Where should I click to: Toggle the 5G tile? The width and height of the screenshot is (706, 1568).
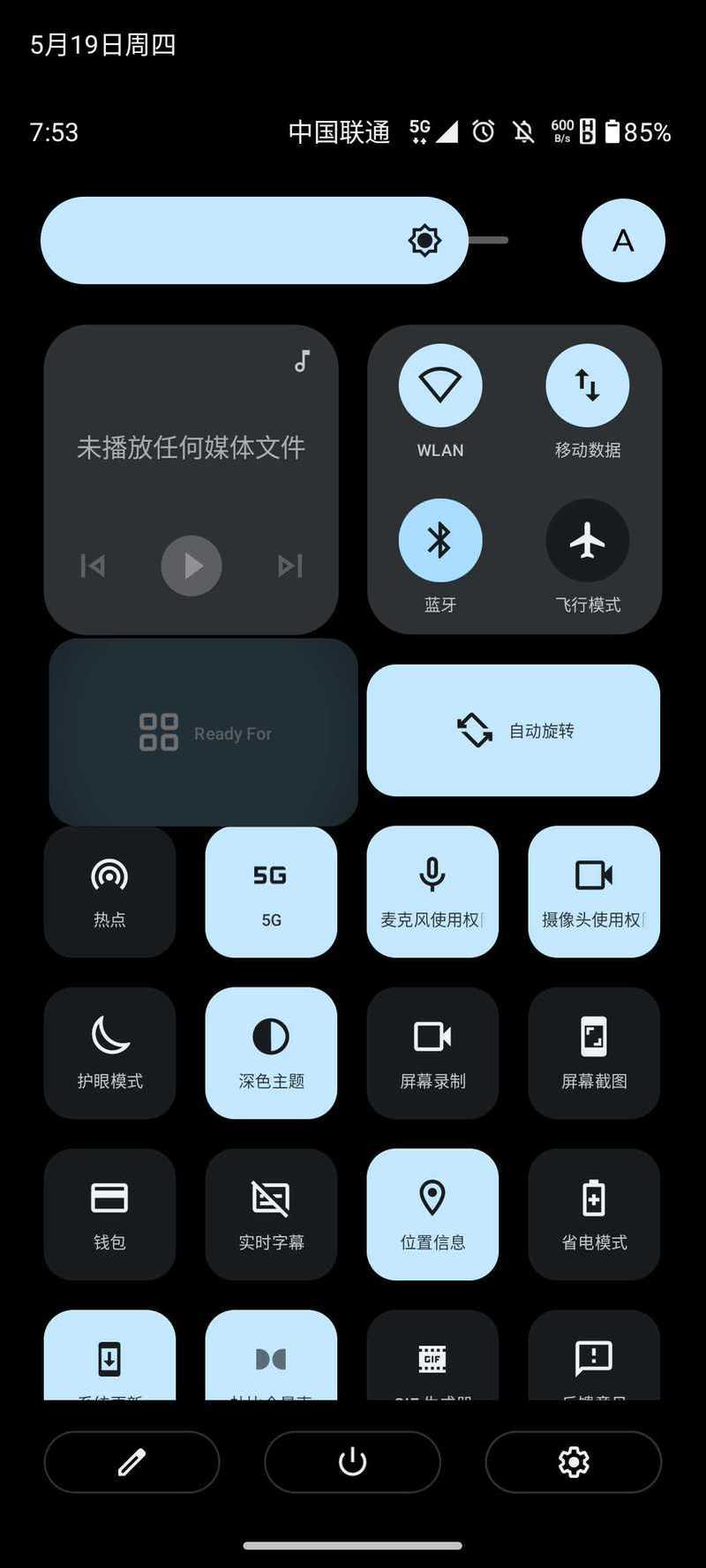[271, 892]
